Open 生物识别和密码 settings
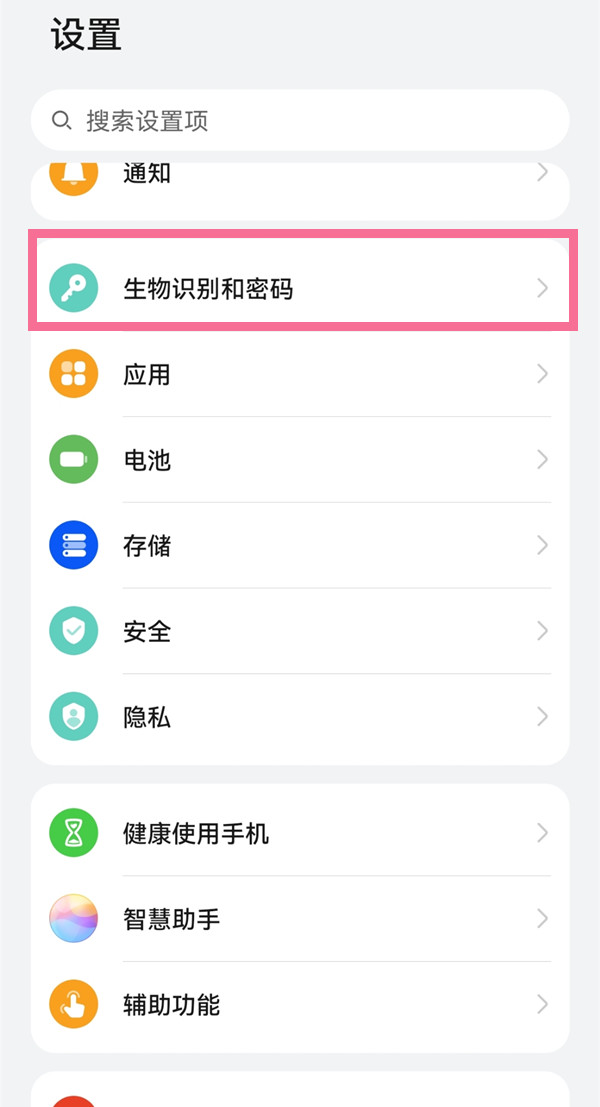 (x=300, y=289)
